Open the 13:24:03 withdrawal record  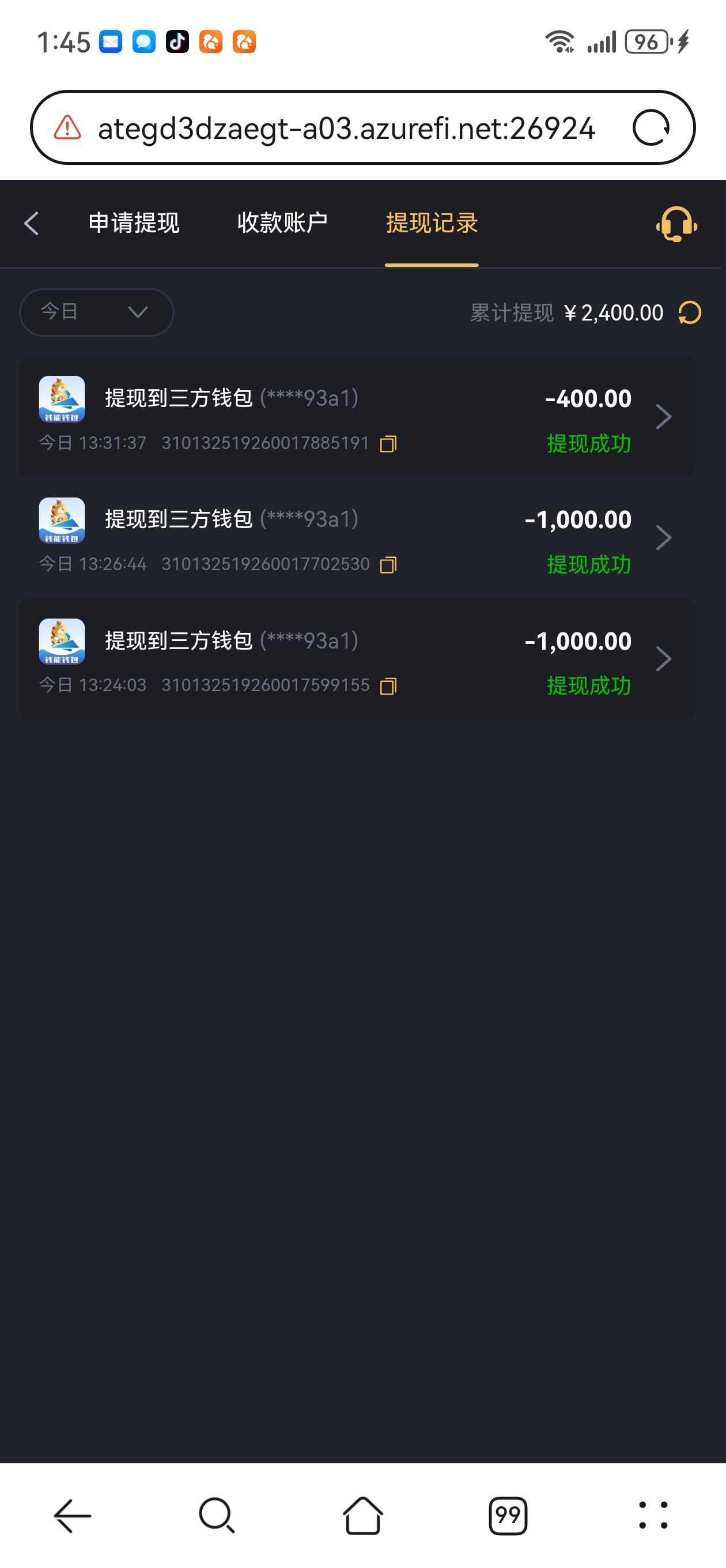357,658
